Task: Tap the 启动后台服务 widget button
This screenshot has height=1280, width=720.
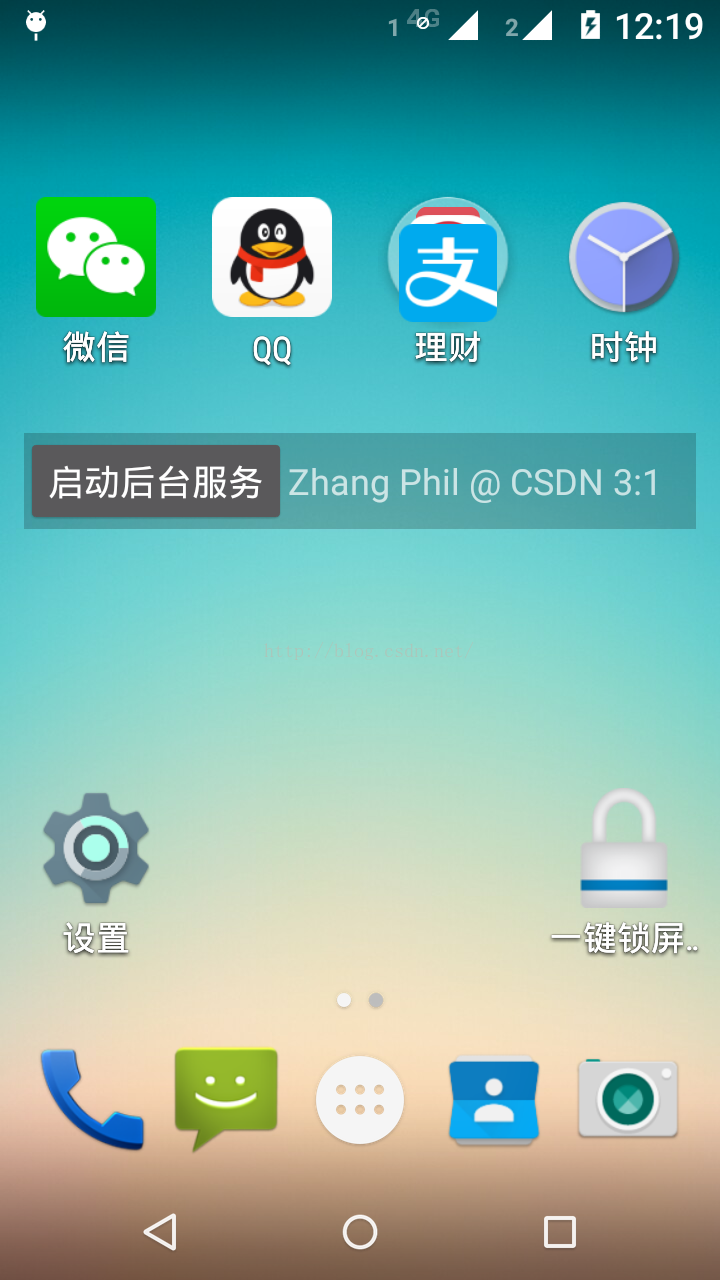Action: (x=156, y=482)
